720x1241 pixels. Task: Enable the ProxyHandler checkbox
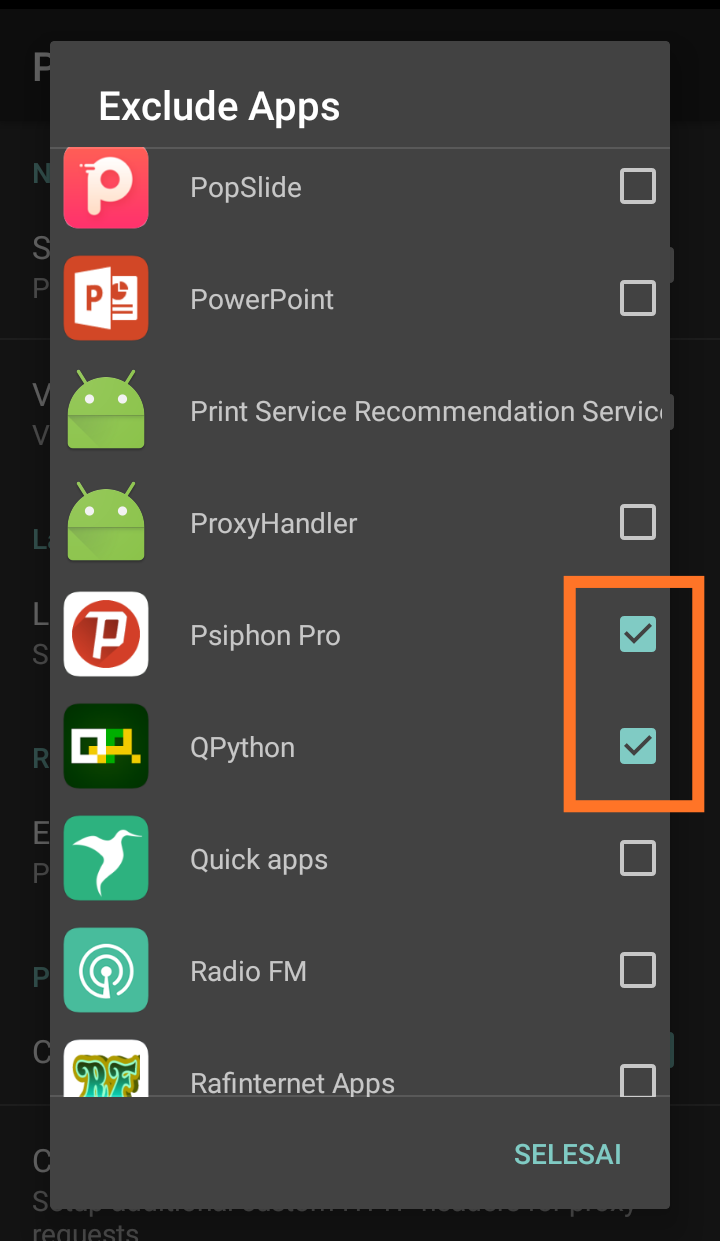(x=637, y=521)
